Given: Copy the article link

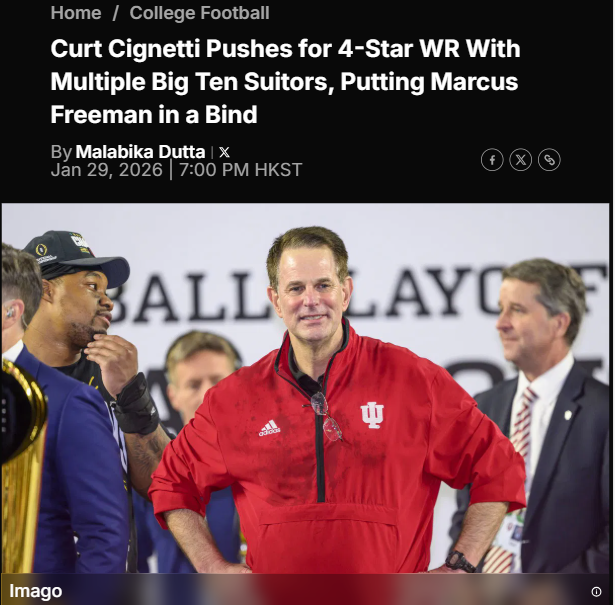Looking at the screenshot, I should (x=549, y=160).
